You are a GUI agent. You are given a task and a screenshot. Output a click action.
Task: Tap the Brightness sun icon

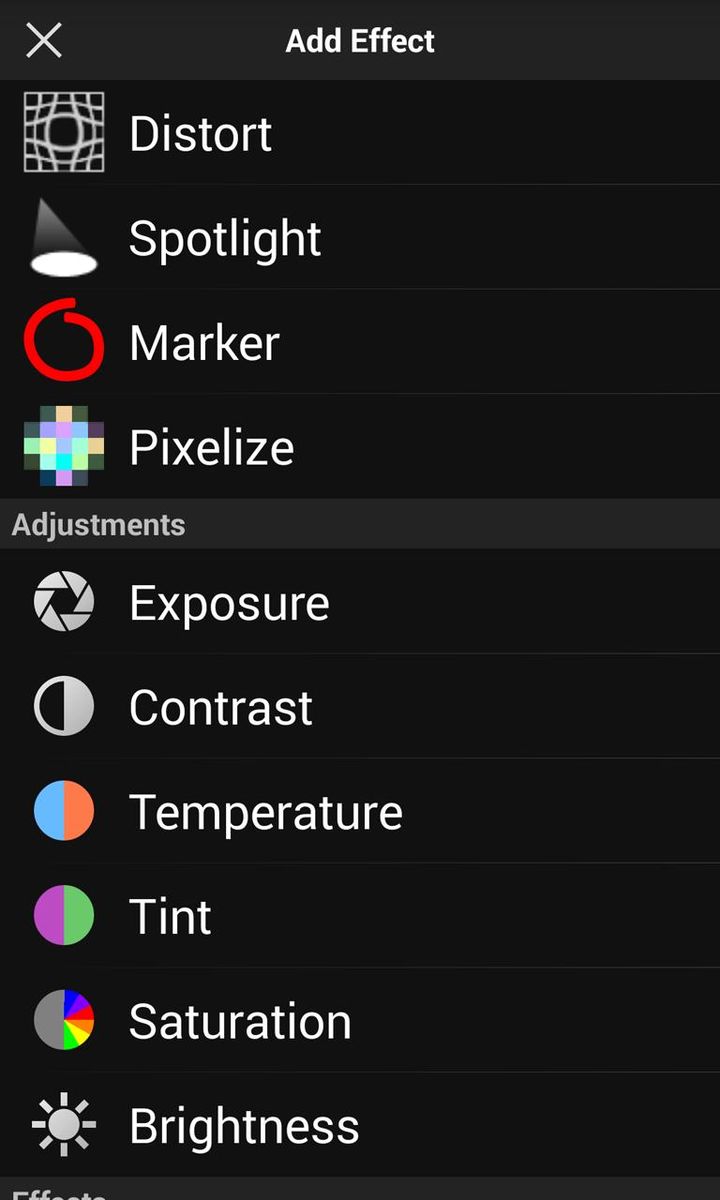tap(63, 1124)
